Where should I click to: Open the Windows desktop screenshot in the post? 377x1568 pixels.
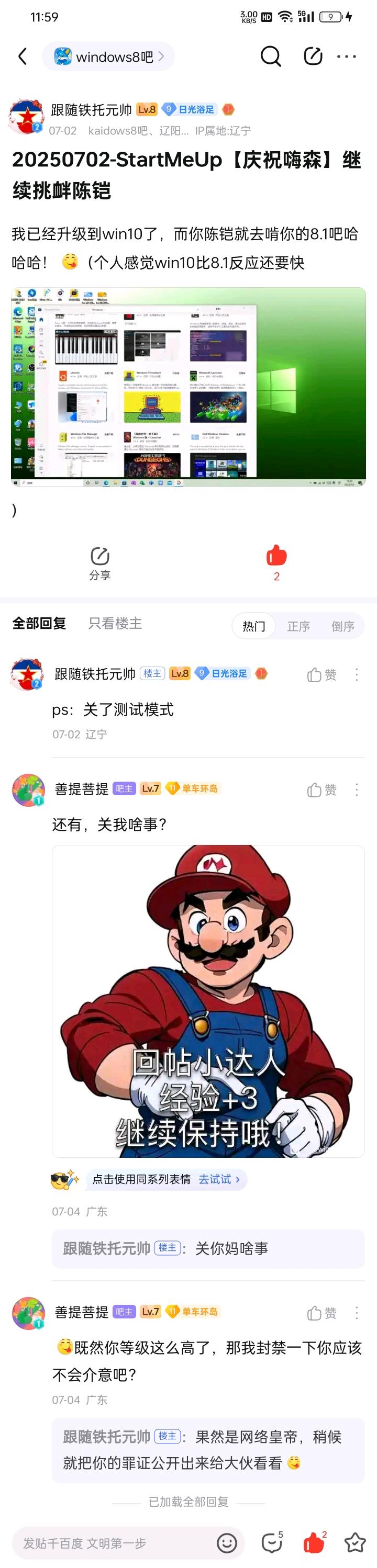coord(188,387)
